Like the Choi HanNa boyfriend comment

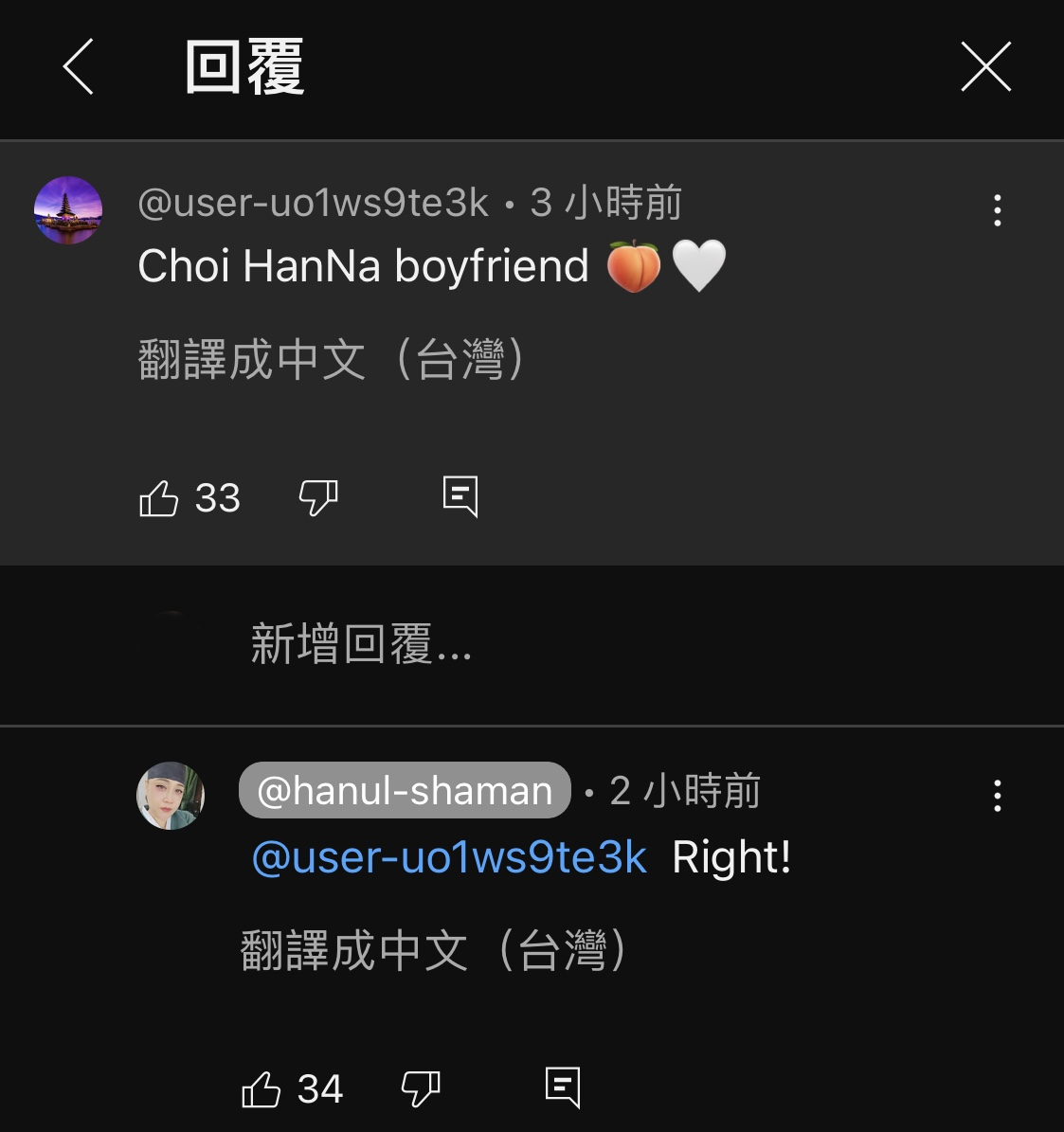click(159, 498)
